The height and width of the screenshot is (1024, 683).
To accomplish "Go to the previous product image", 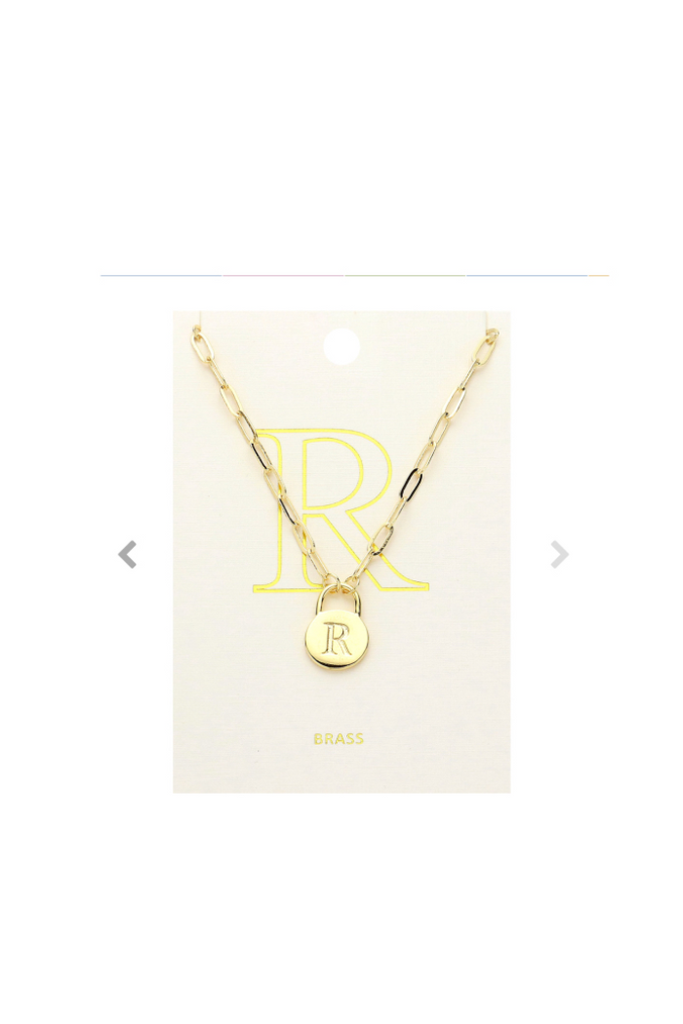I will click(x=127, y=554).
